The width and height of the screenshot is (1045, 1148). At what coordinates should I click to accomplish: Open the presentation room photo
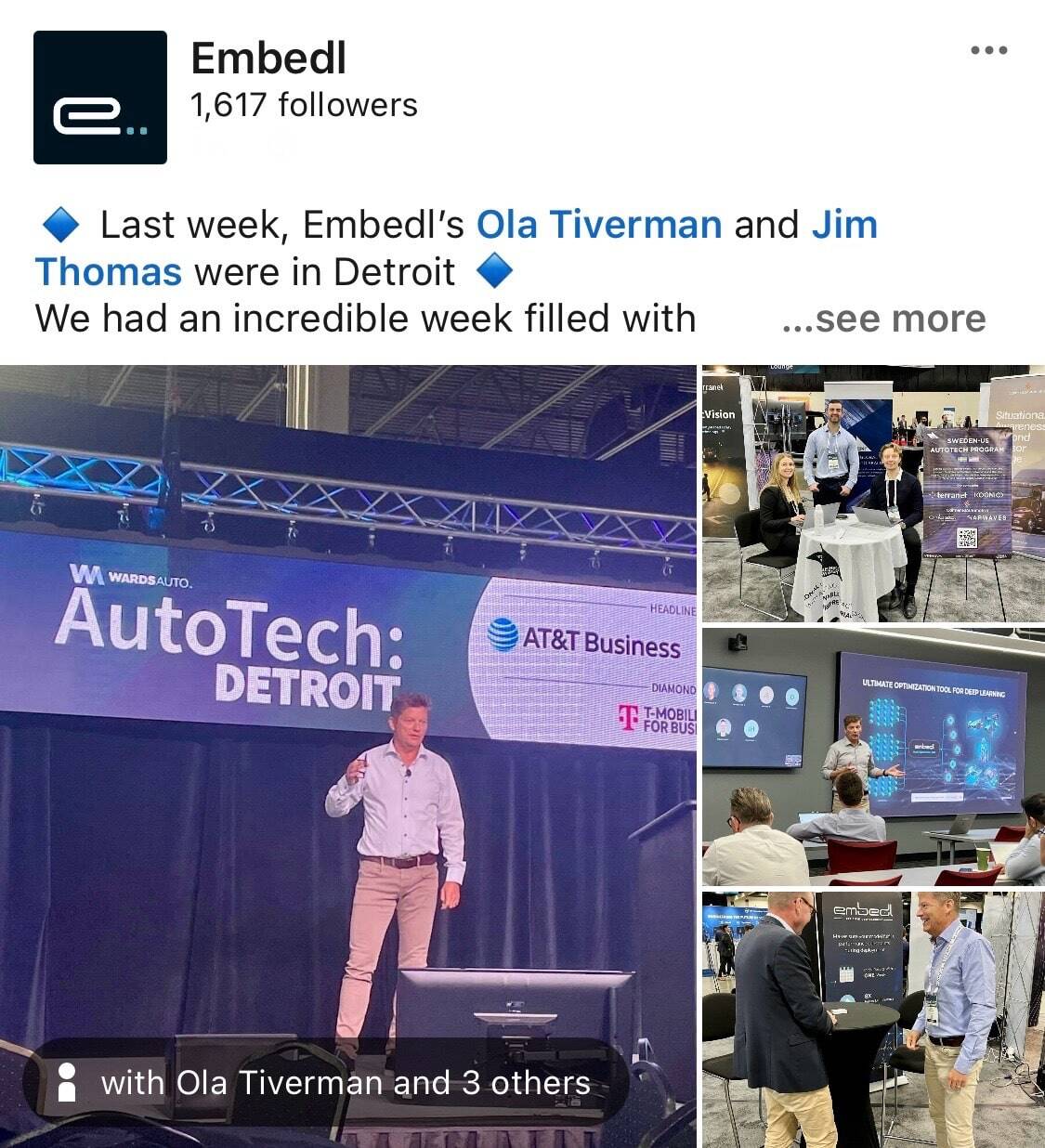coord(873,756)
